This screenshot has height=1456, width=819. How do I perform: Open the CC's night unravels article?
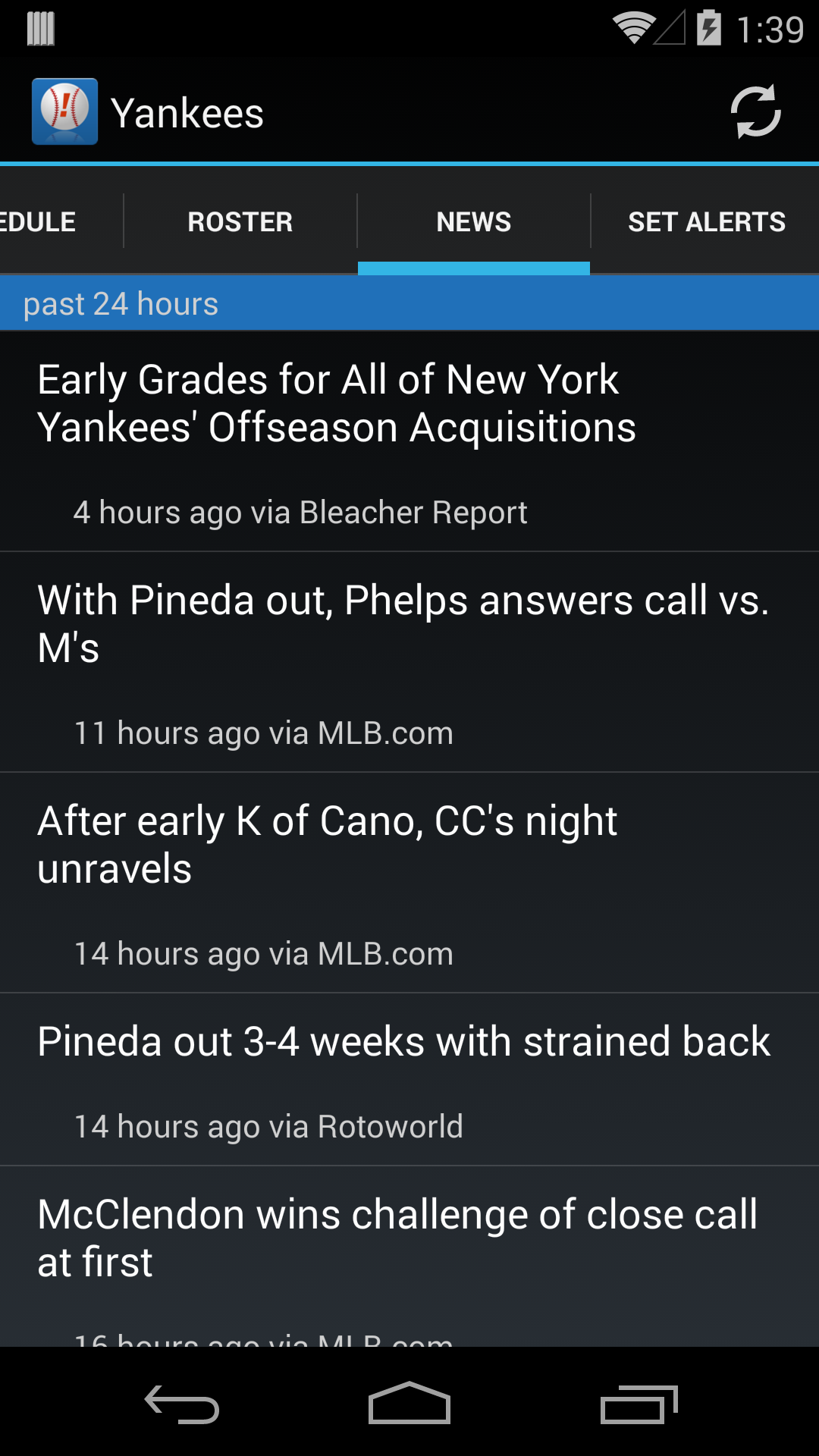click(x=409, y=880)
